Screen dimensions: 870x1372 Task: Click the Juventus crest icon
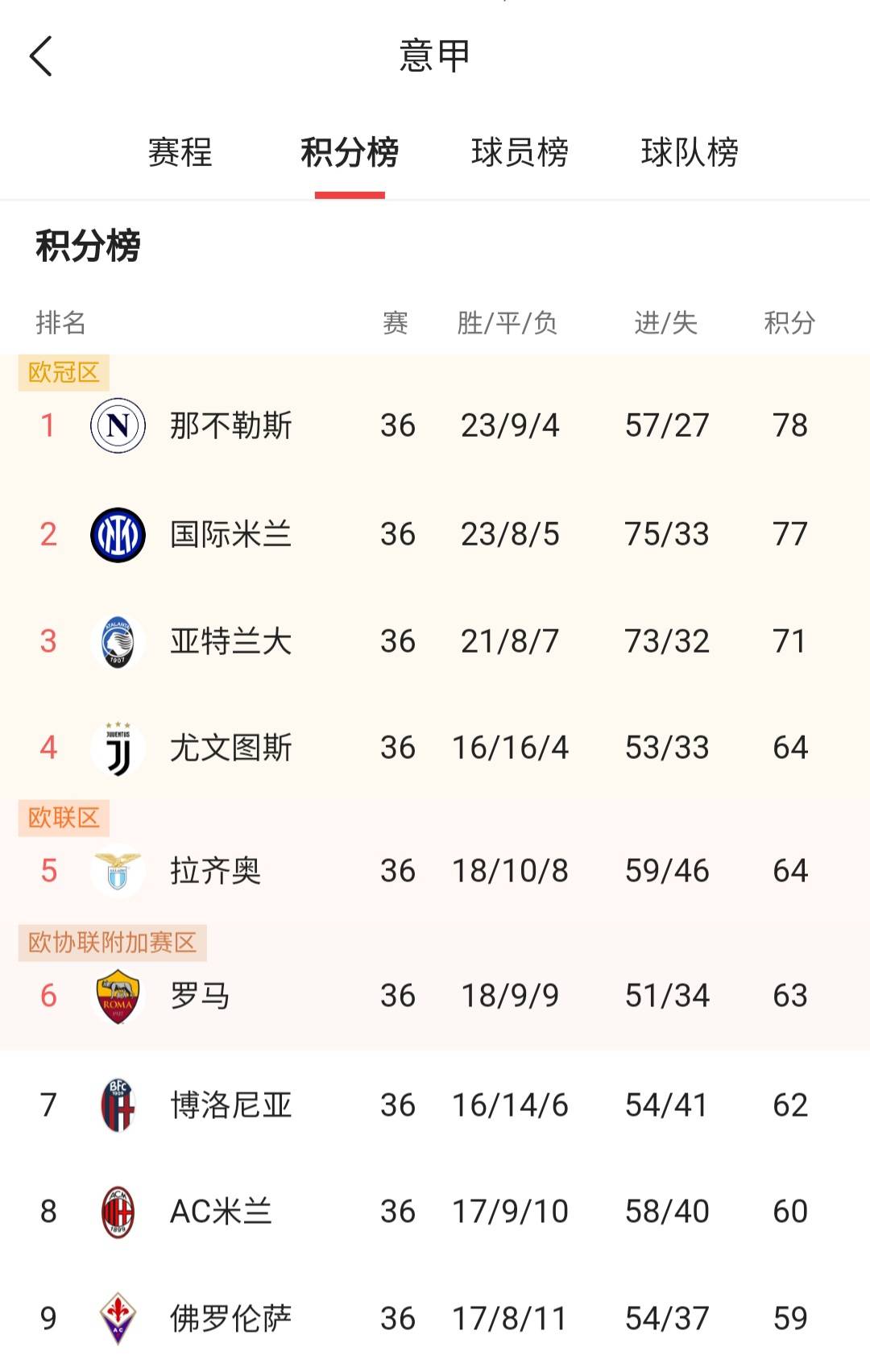[118, 748]
